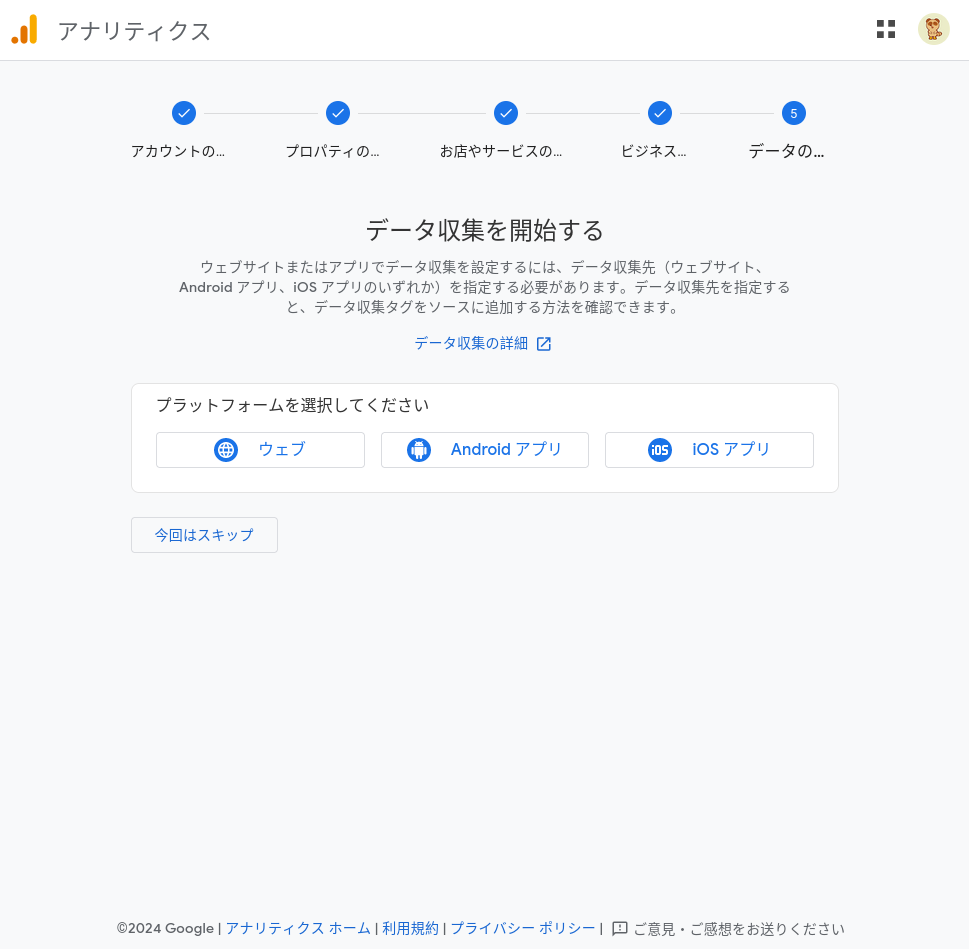The width and height of the screenshot is (969, 949).
Task: Open the アナリティクス ホーム footer link
Action: pos(298,928)
